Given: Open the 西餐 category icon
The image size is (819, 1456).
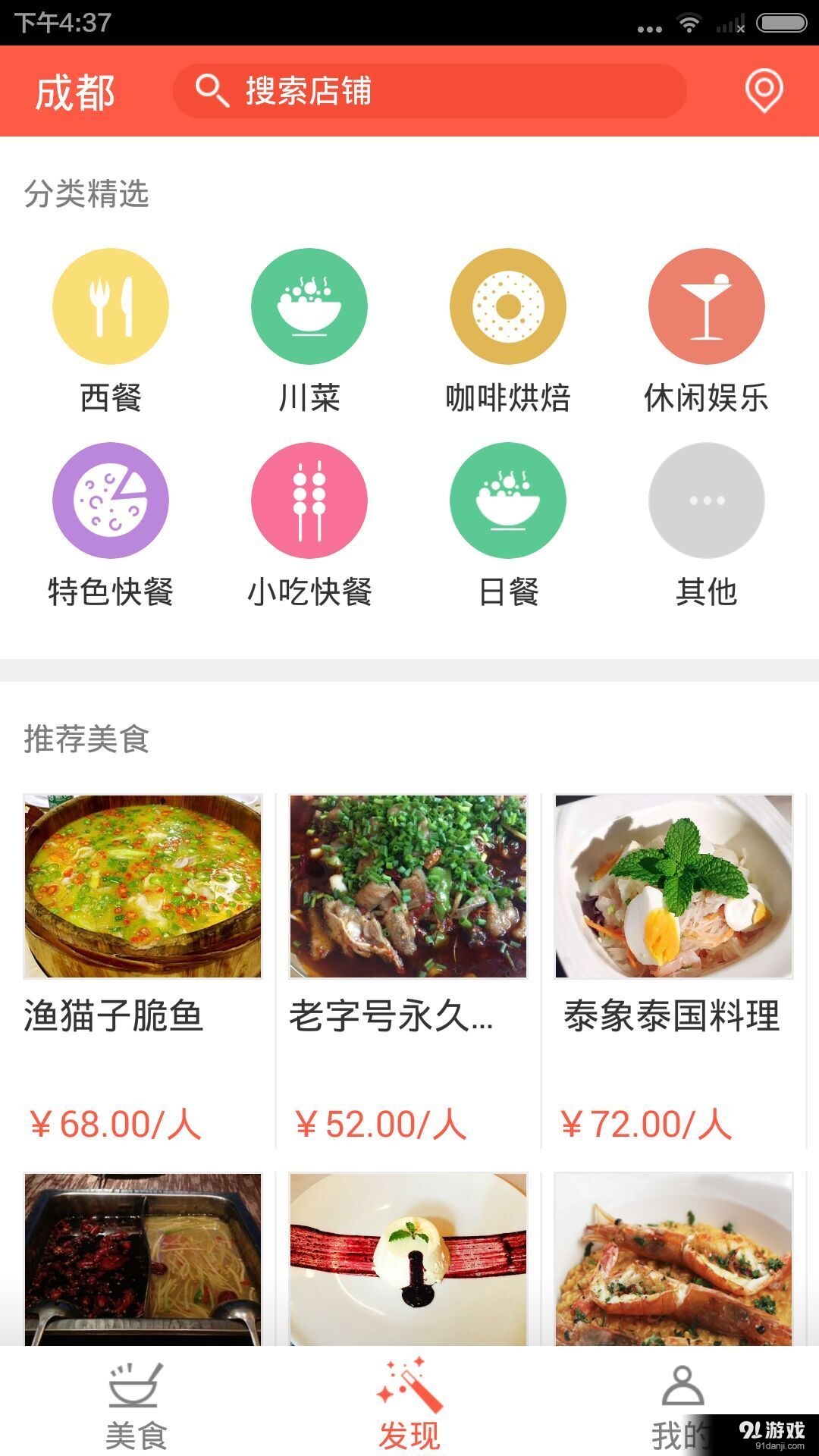Looking at the screenshot, I should [x=111, y=306].
